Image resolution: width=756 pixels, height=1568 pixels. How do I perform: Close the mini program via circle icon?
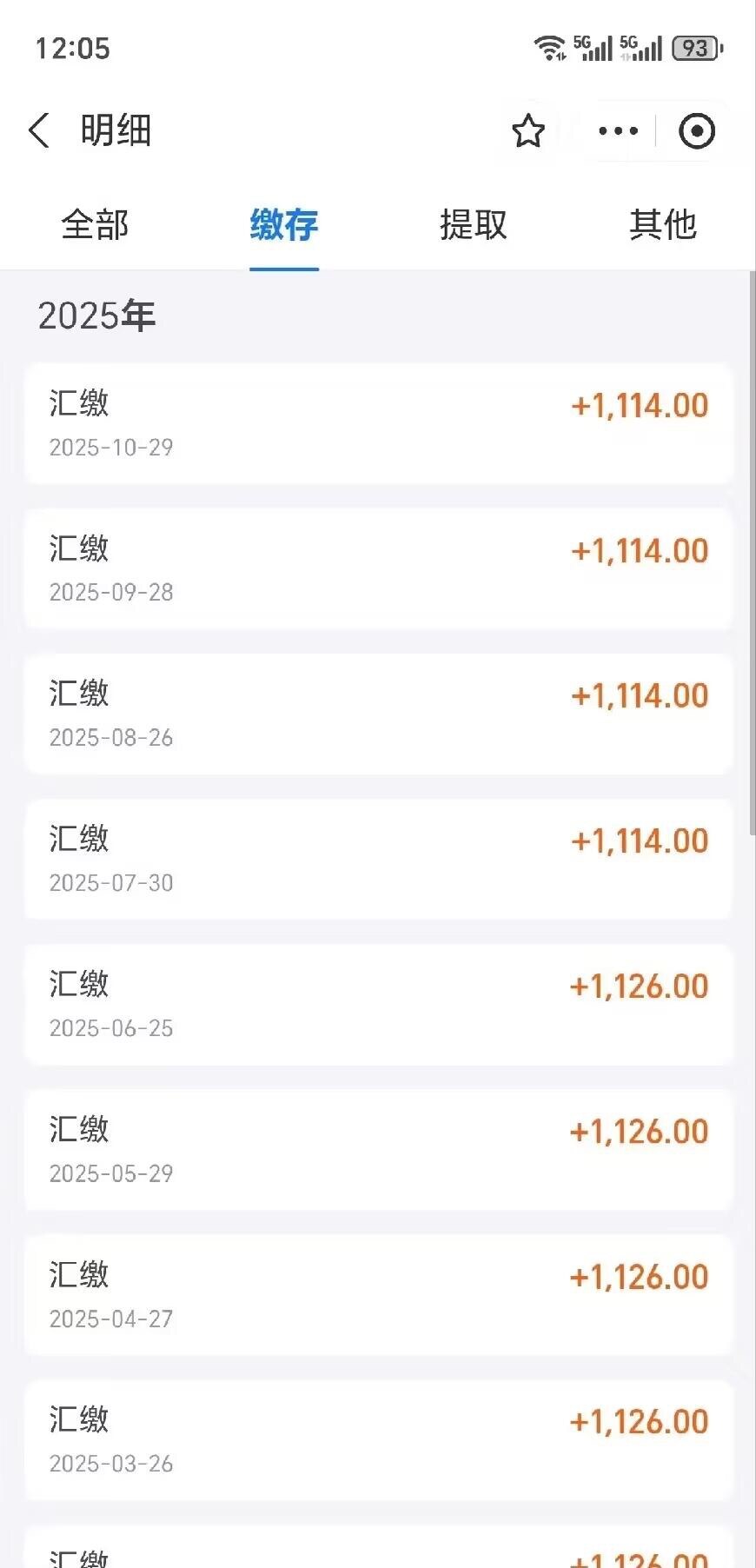click(696, 131)
